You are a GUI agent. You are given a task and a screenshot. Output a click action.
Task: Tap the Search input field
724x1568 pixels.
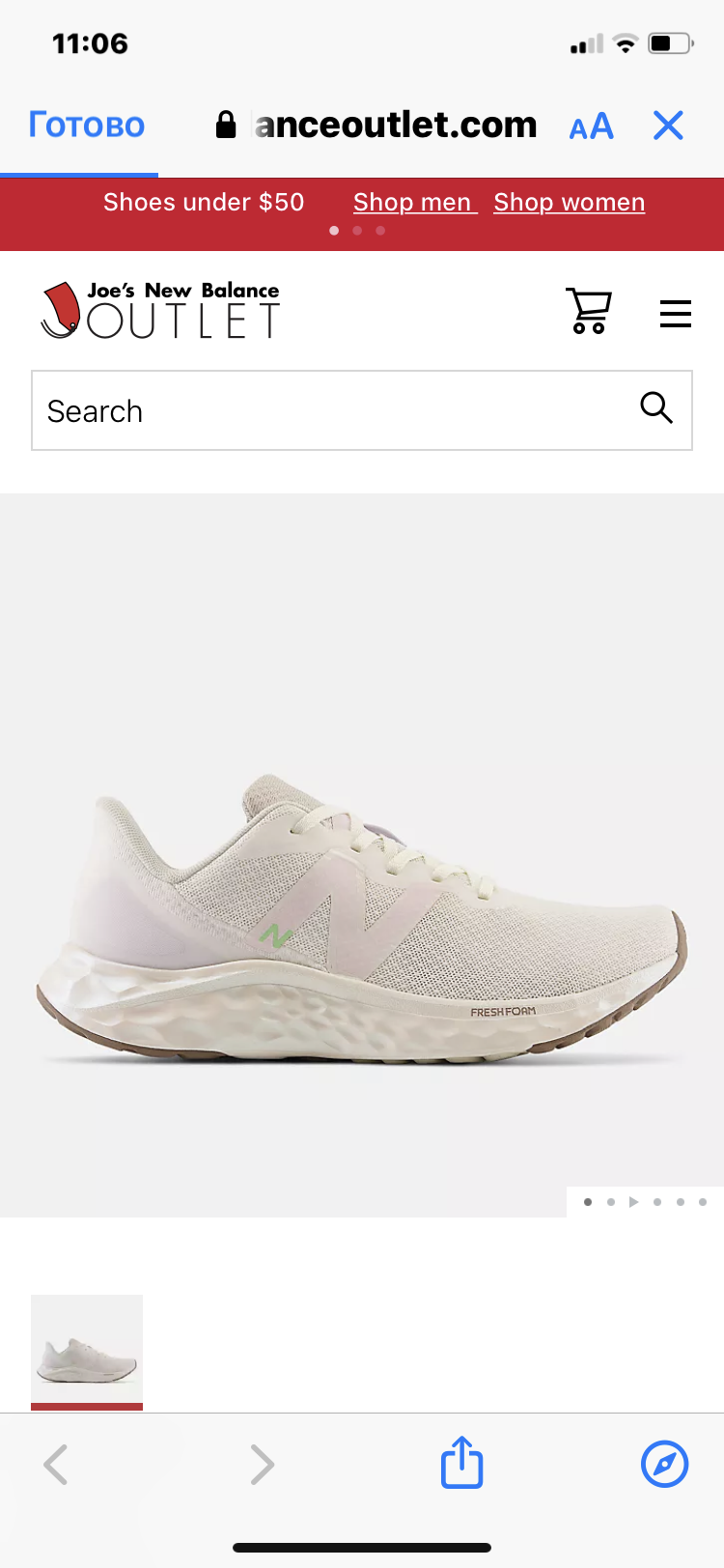click(x=328, y=411)
